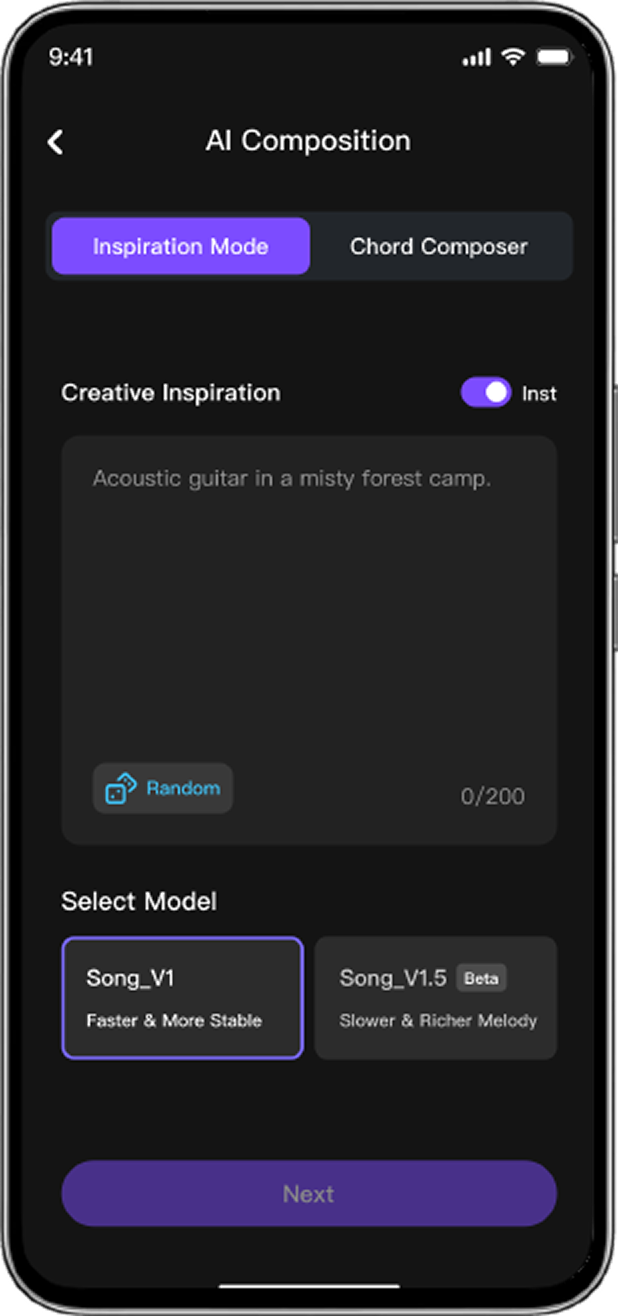This screenshot has width=618, height=1316.
Task: Turn off the Inst toggle
Action: click(486, 393)
